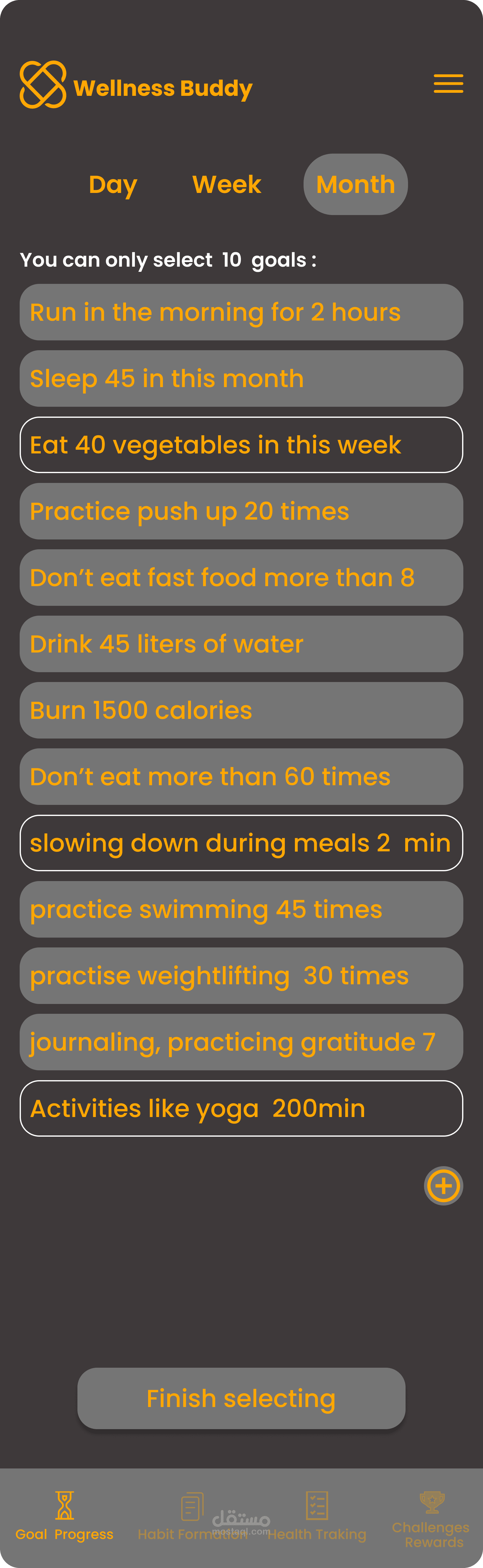Pick Practice push up 20 times
483x1568 pixels.
click(x=241, y=511)
